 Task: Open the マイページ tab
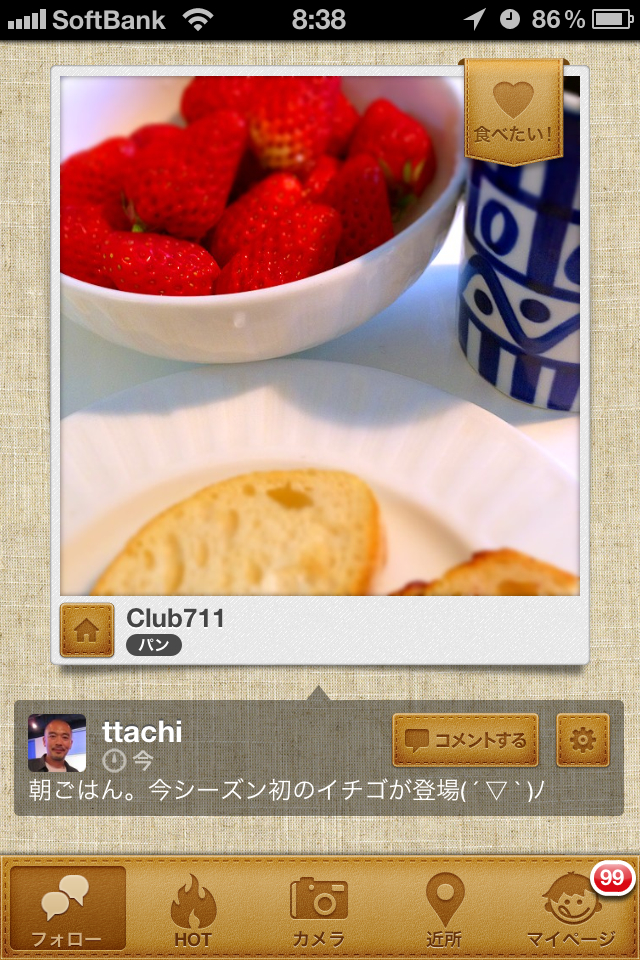pyautogui.click(x=571, y=908)
